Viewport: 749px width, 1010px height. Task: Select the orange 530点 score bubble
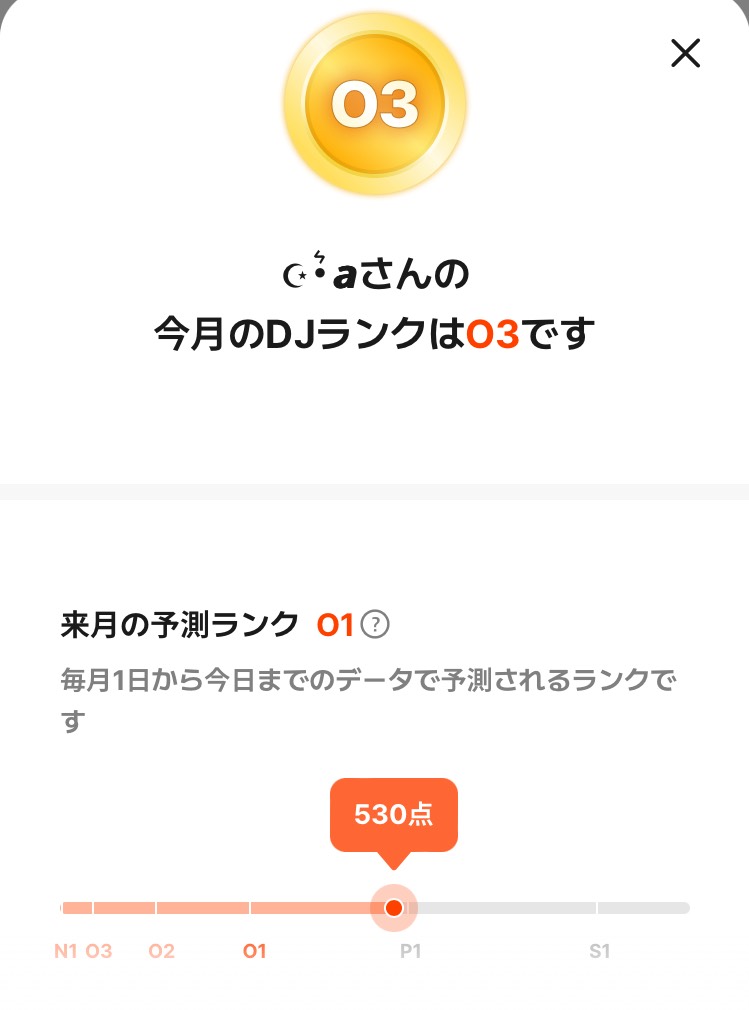click(x=394, y=815)
